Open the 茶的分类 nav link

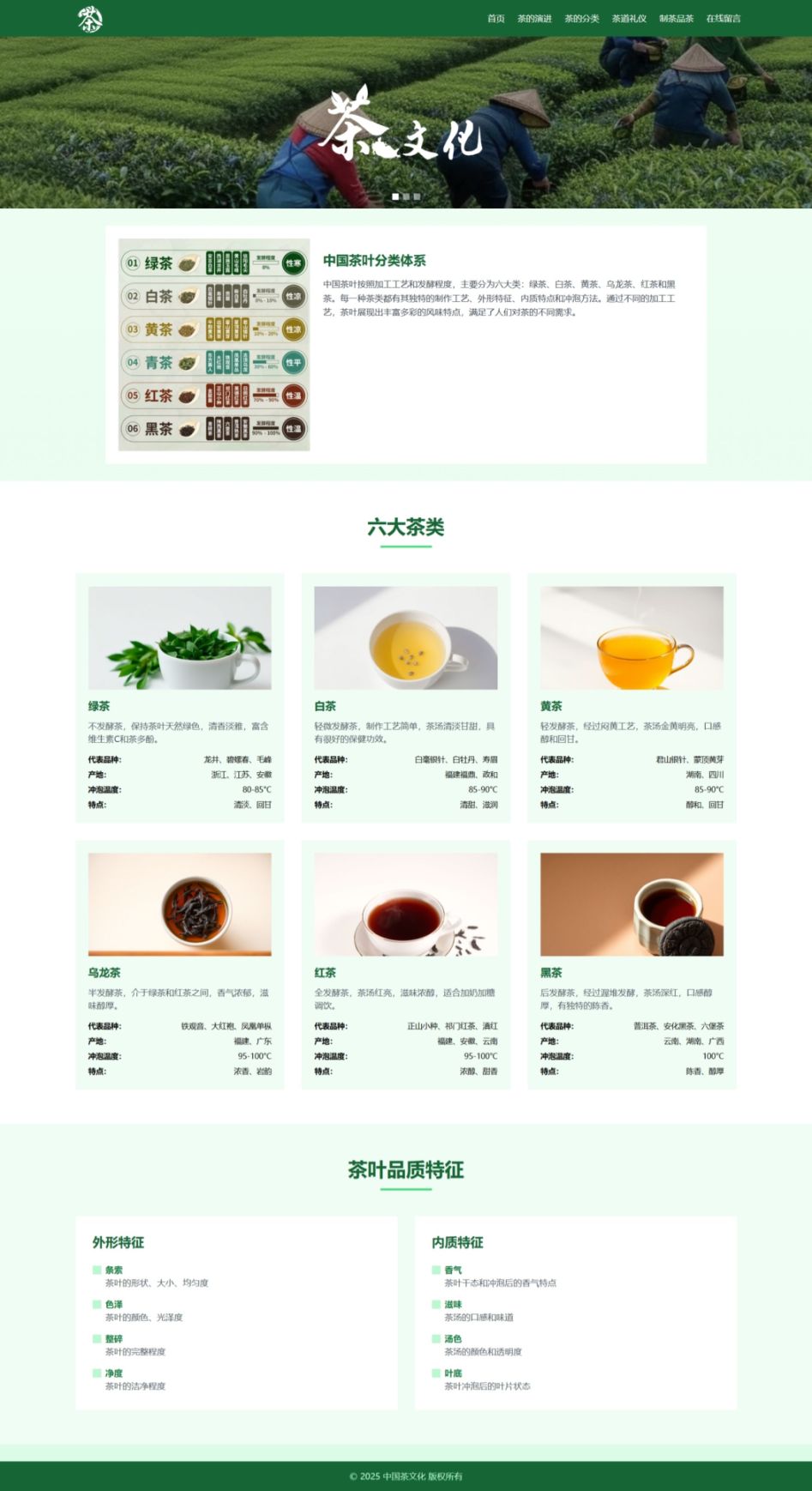(x=581, y=19)
